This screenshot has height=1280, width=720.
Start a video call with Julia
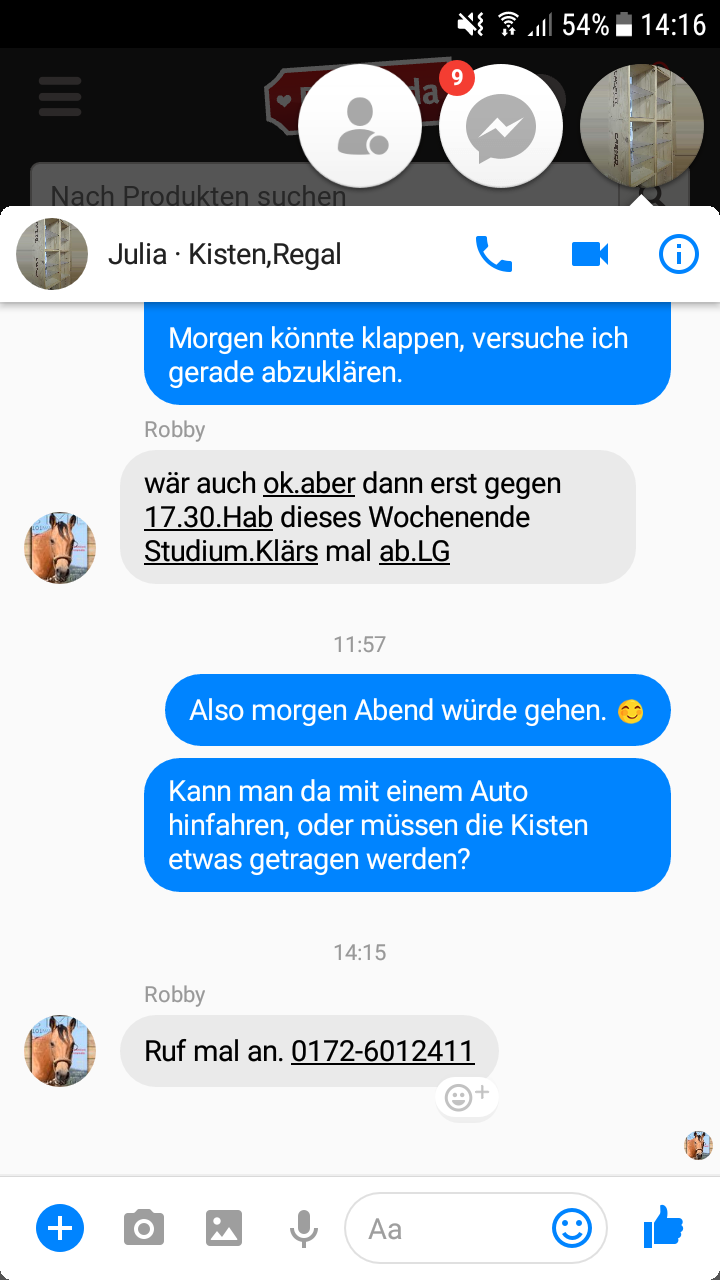[x=590, y=255]
